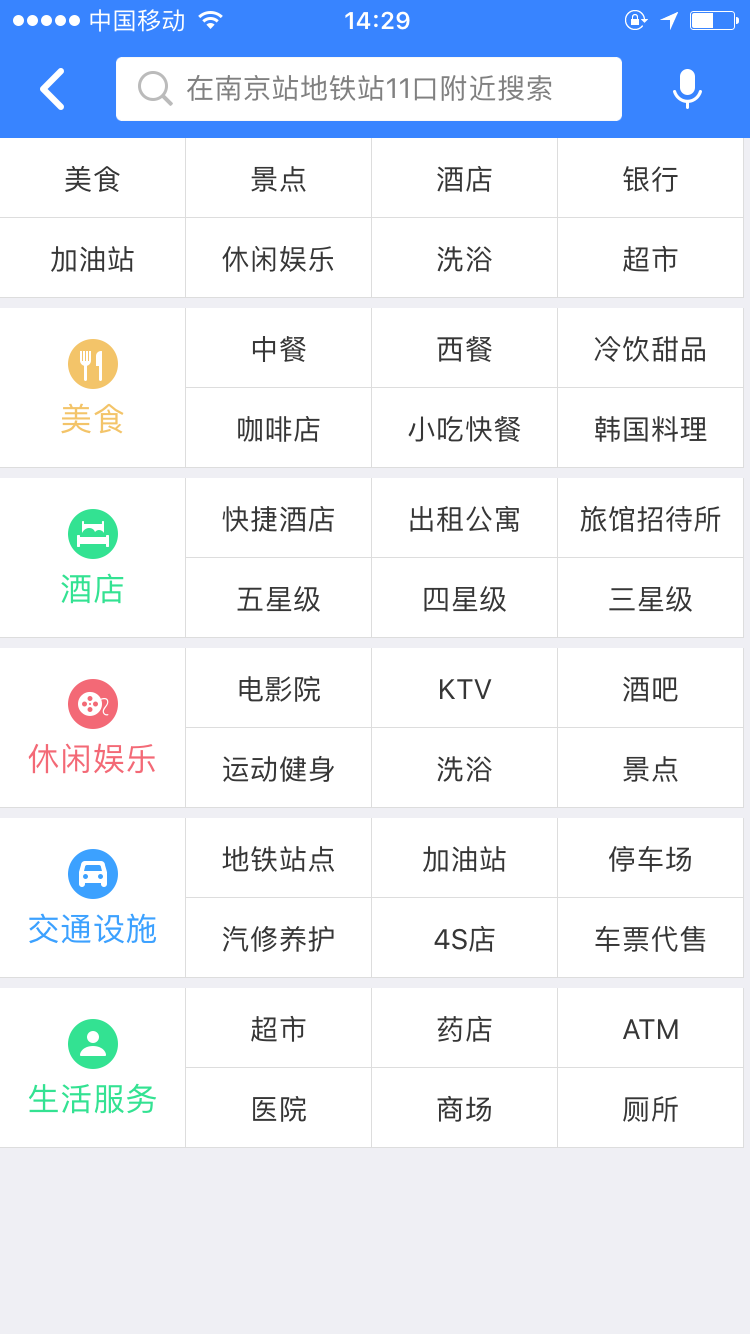Select 西餐 restaurants
Screen dimensions: 750x1334
coord(465,349)
